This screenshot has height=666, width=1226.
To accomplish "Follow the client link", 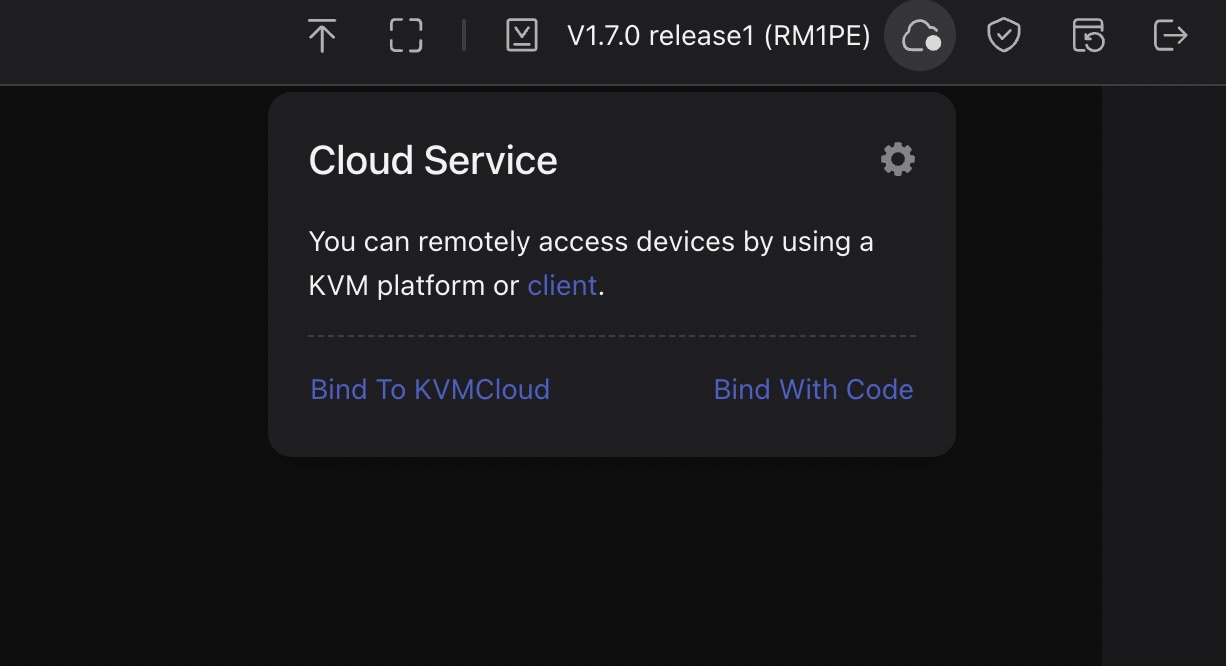I will [x=562, y=286].
